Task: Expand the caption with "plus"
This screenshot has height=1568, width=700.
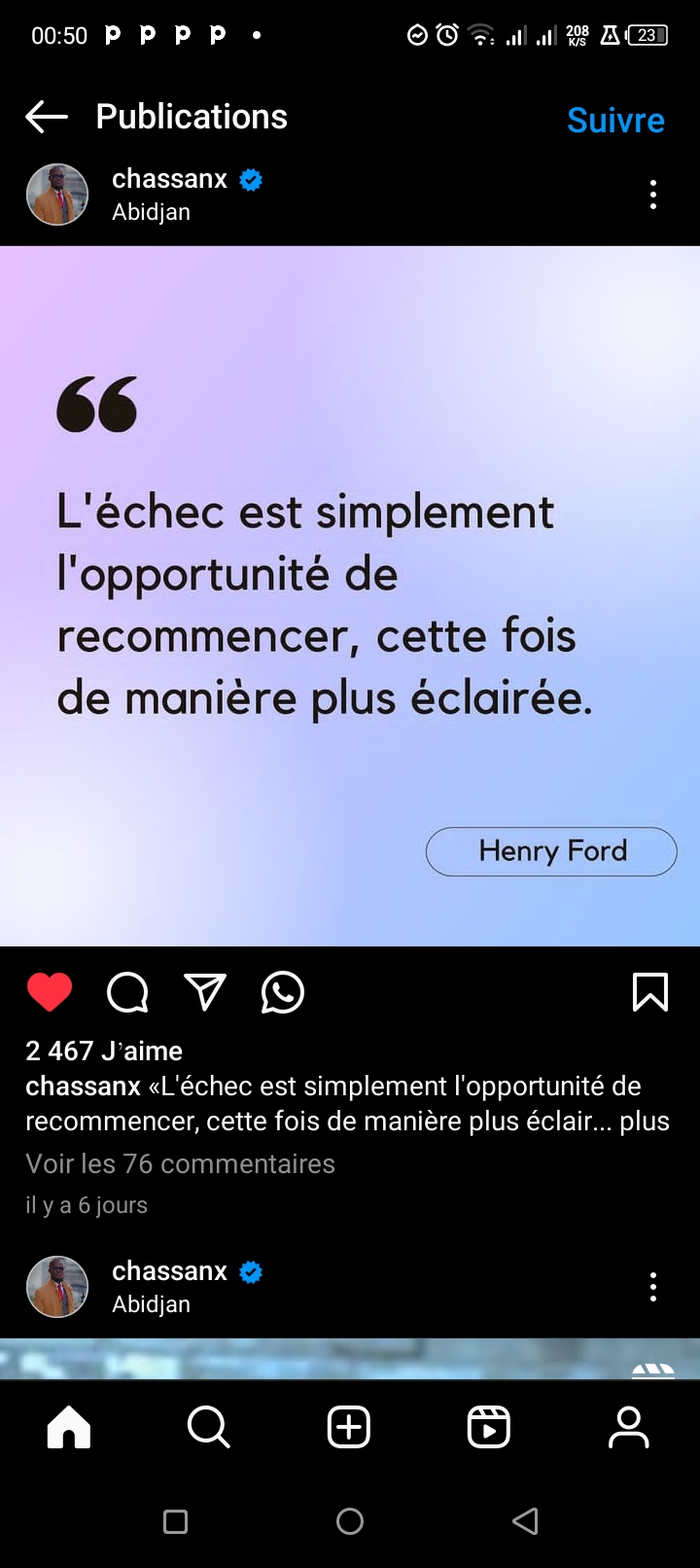Action: pos(645,1121)
